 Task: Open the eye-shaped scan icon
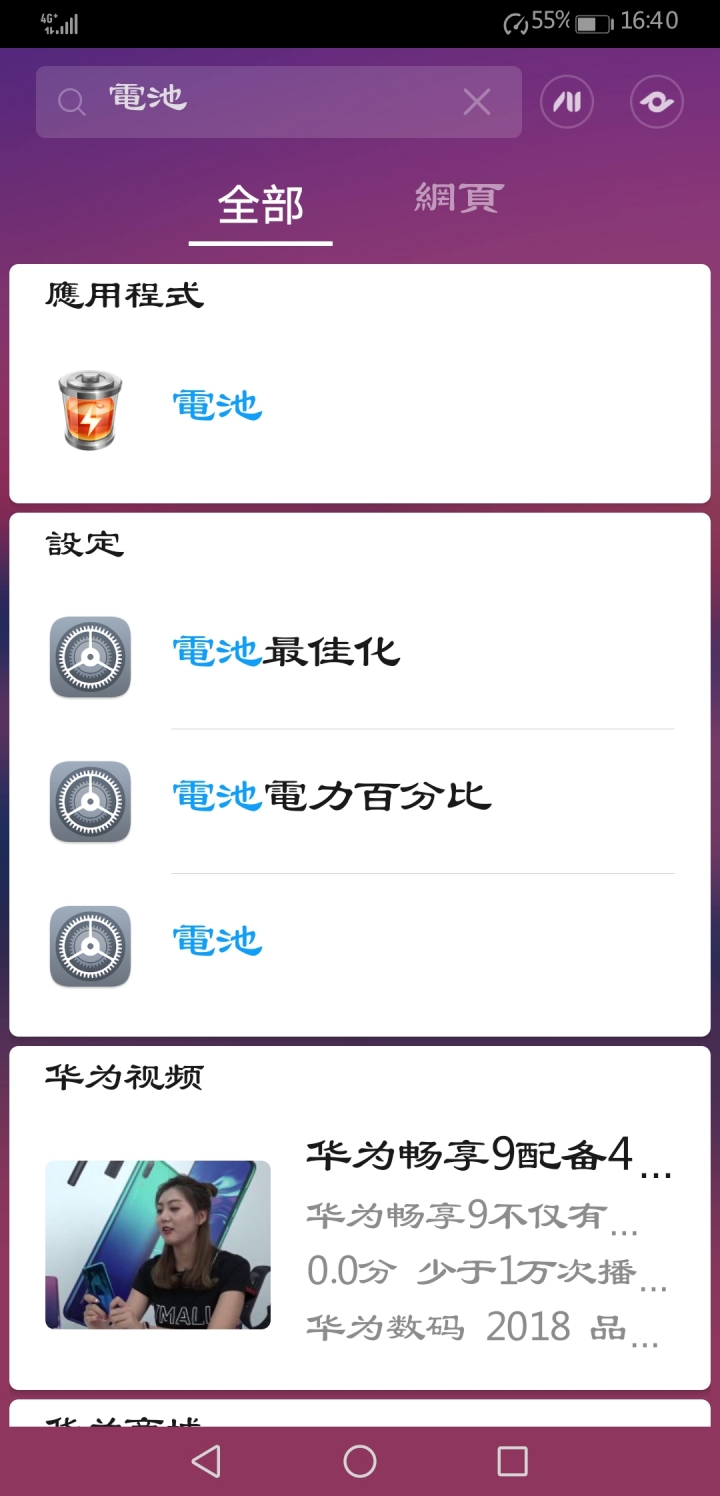click(657, 101)
